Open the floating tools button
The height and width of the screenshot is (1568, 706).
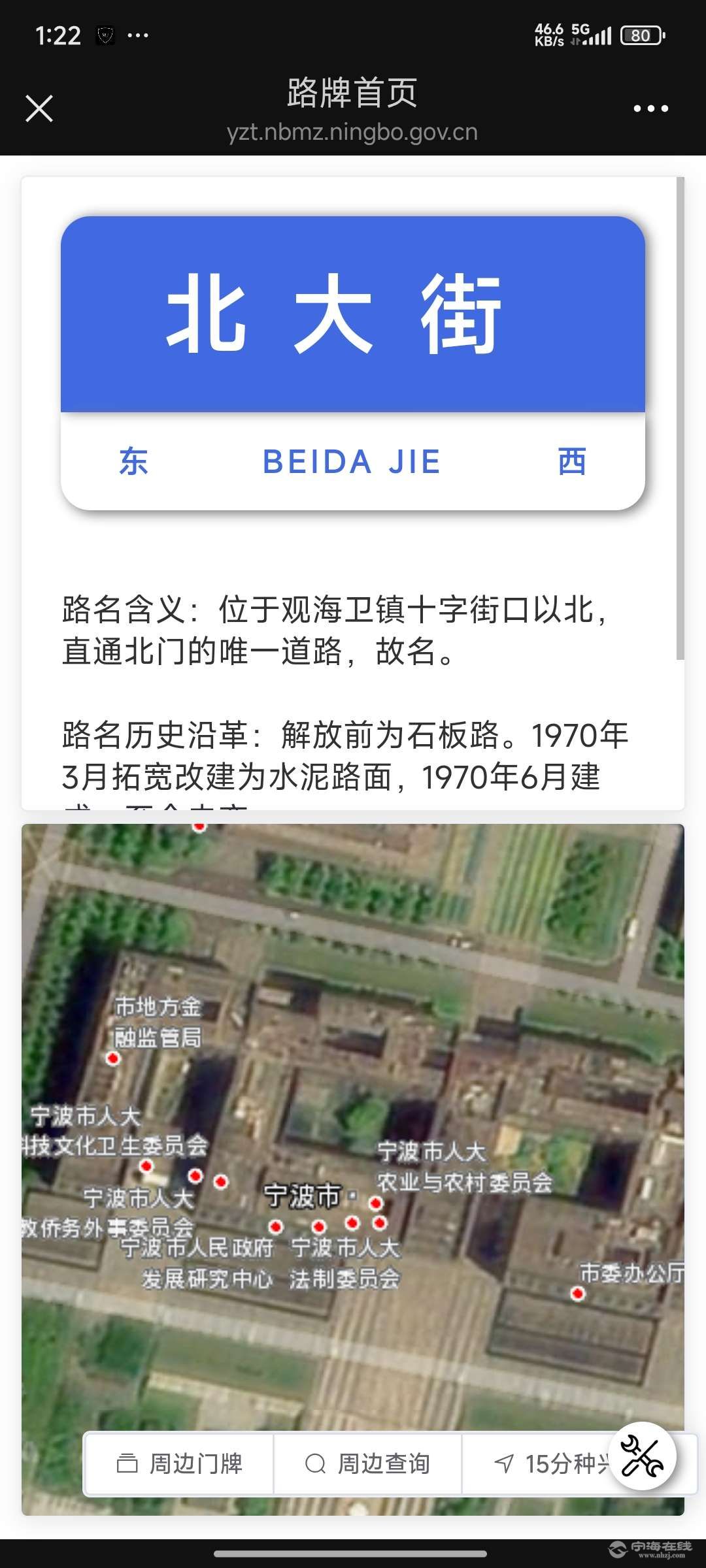tap(642, 1456)
